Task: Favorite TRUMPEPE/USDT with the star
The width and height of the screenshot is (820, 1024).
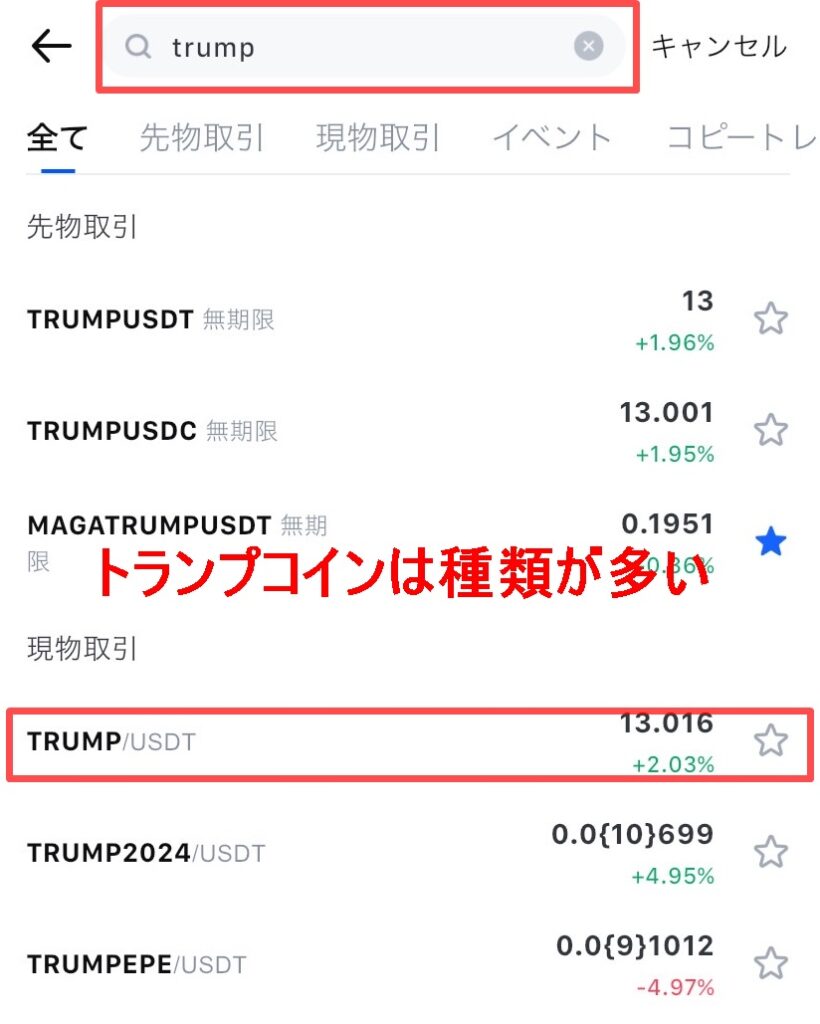Action: point(770,964)
